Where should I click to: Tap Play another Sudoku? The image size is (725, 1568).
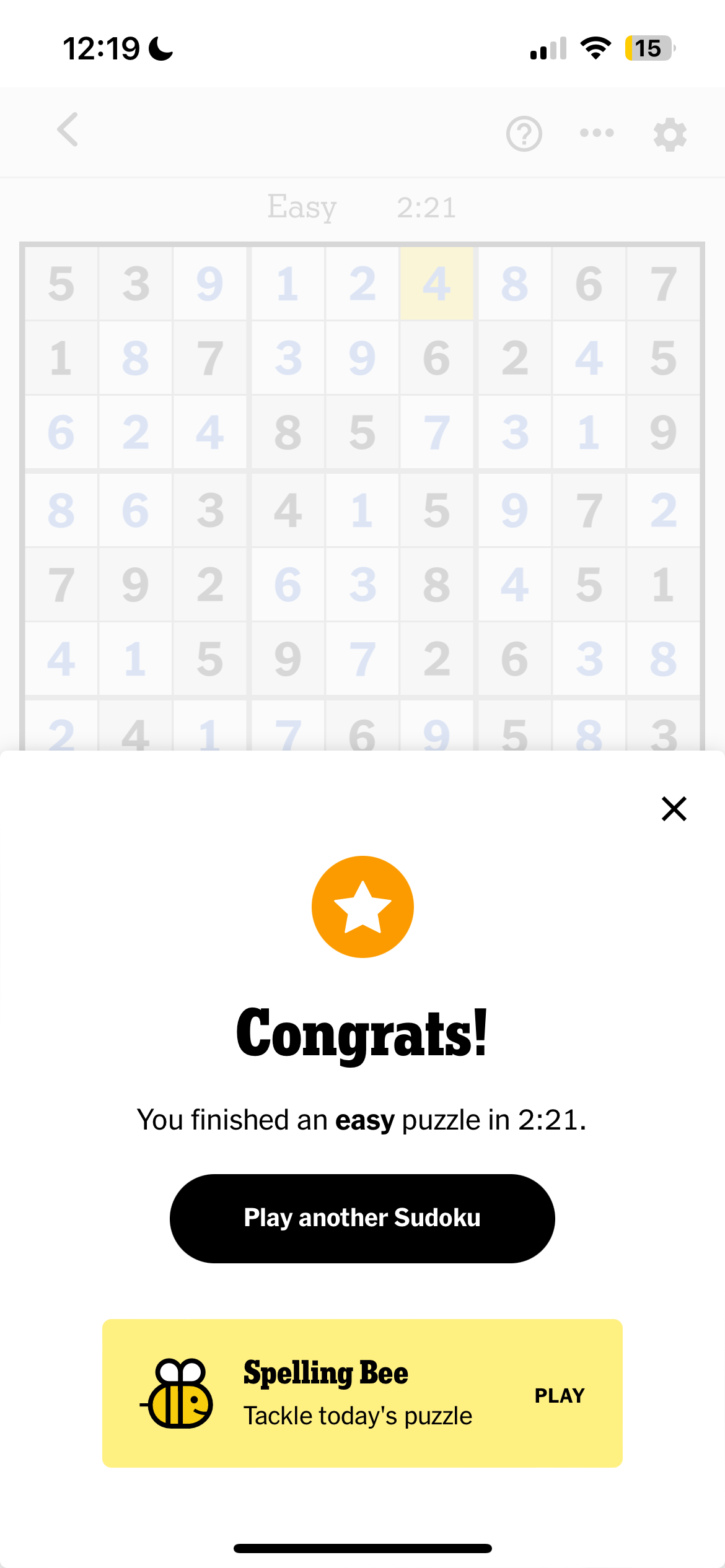point(362,1218)
